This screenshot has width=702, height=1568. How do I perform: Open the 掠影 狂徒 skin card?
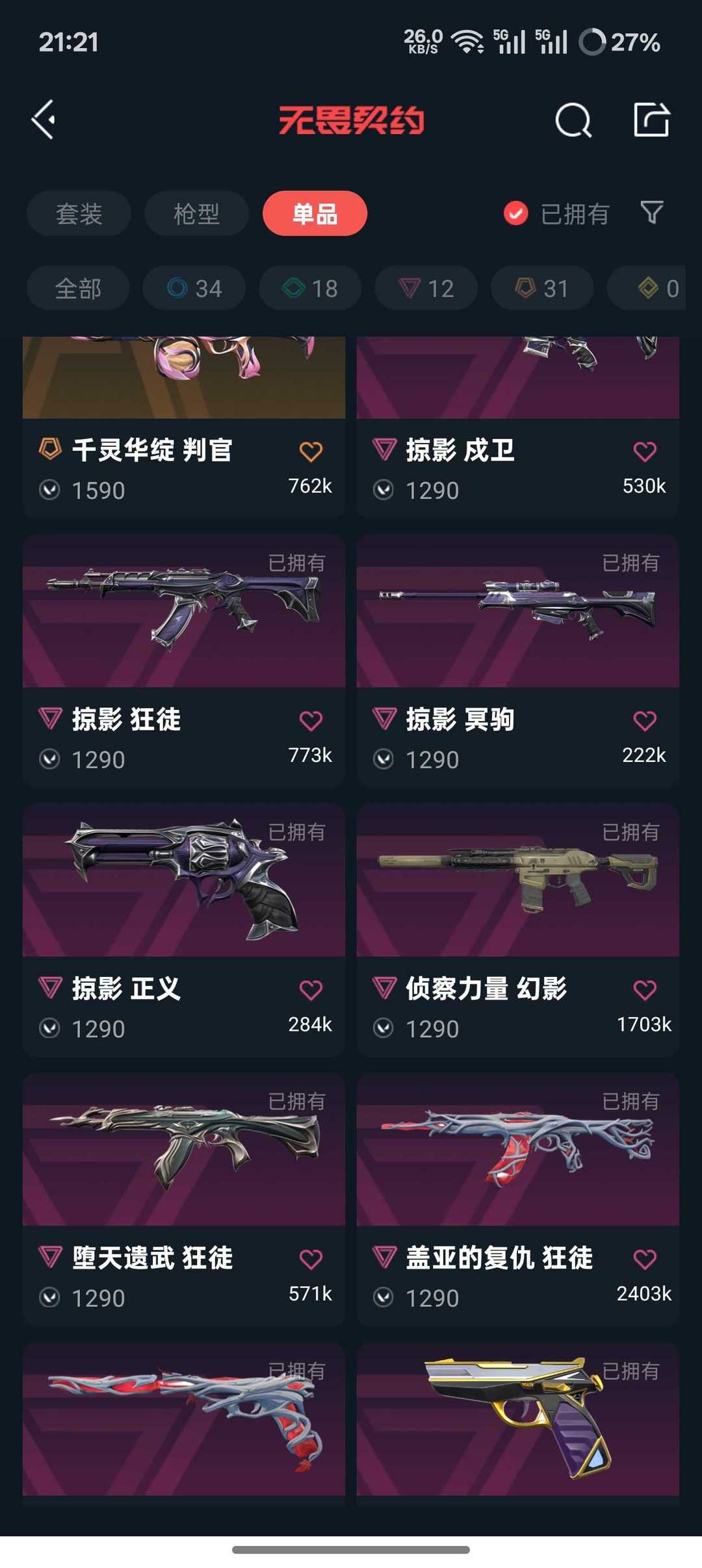click(184, 659)
